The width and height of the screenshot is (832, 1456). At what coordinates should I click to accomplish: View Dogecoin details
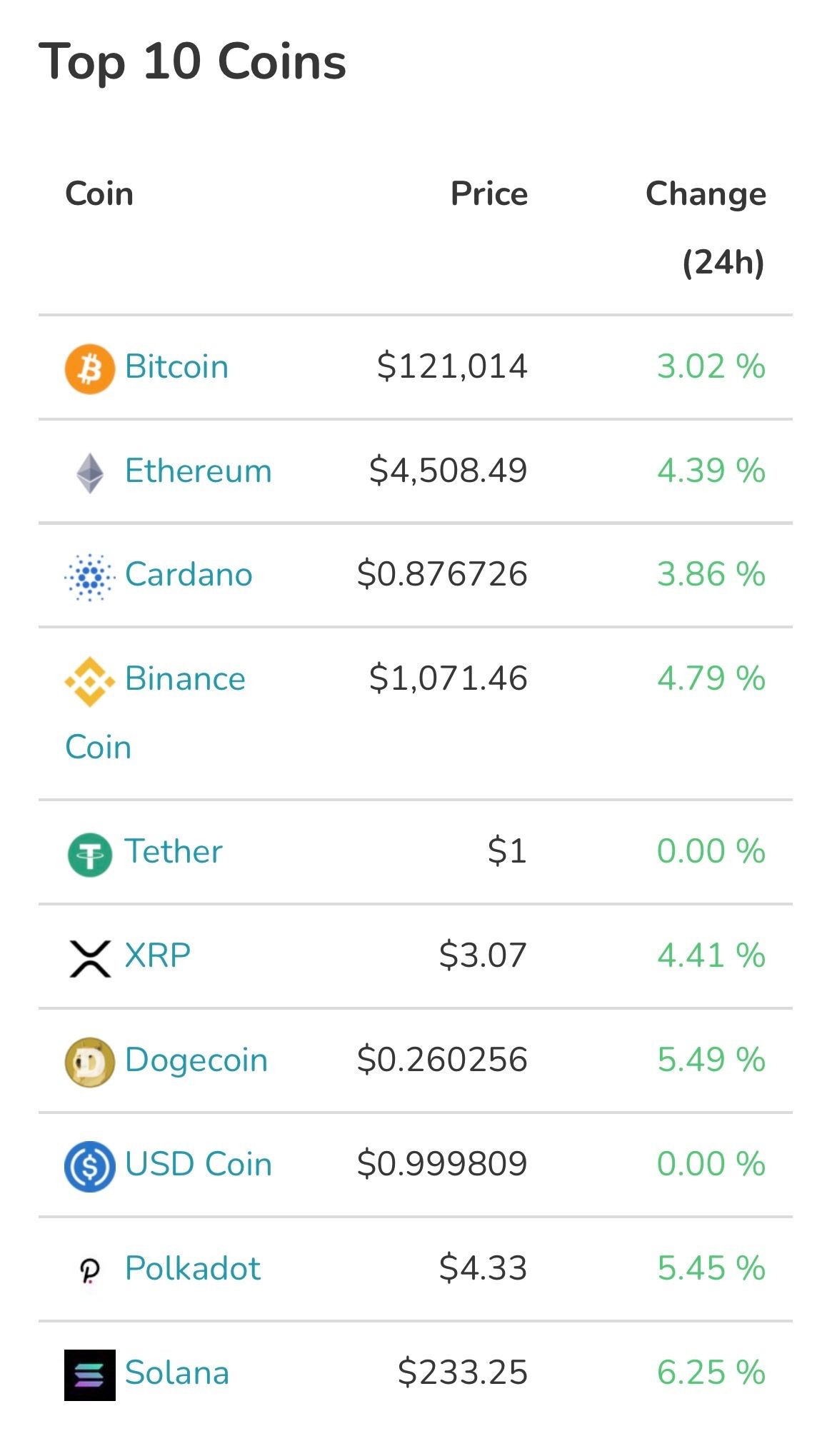click(196, 1060)
